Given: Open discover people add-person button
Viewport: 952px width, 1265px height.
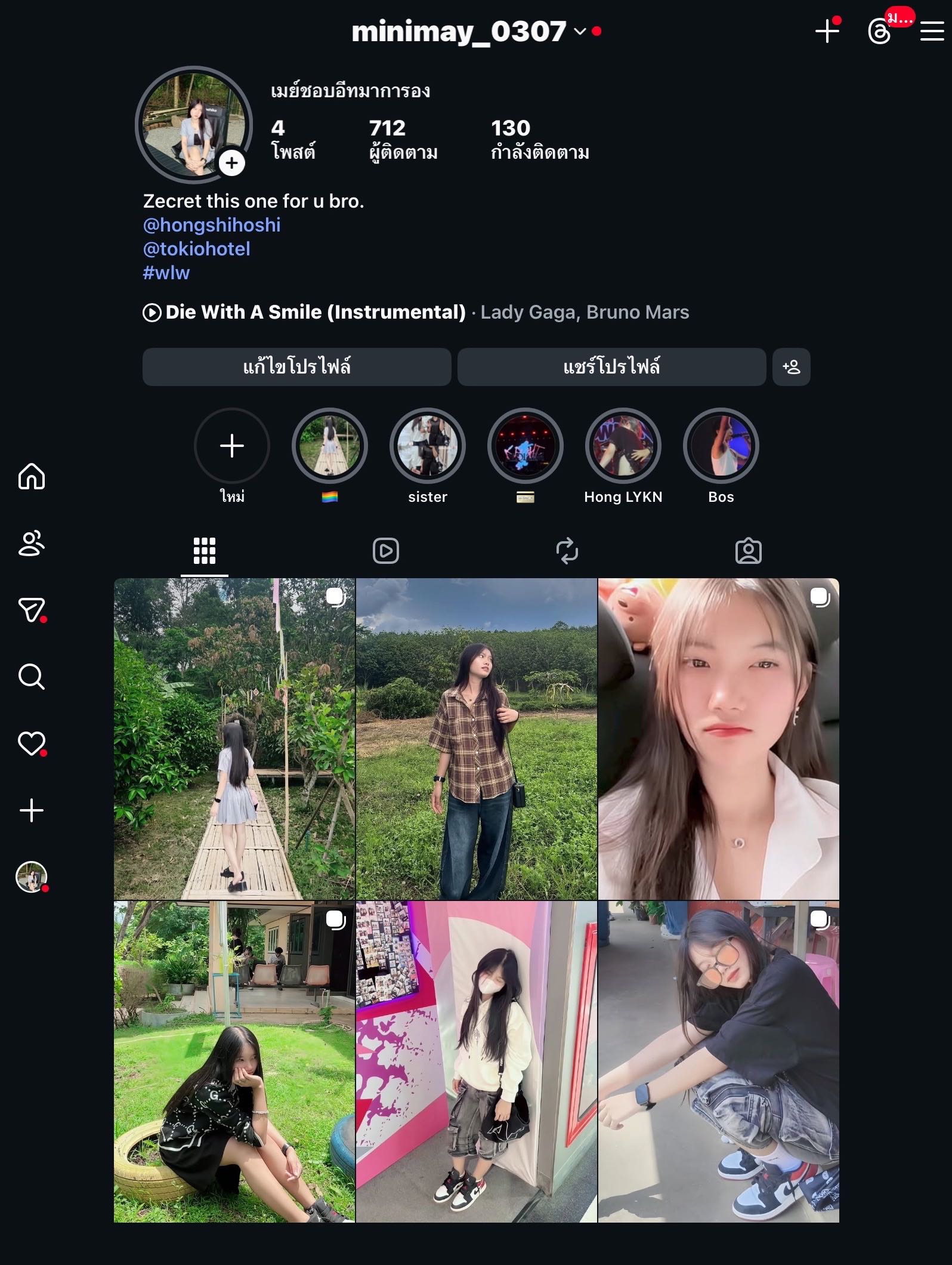Looking at the screenshot, I should tap(791, 366).
